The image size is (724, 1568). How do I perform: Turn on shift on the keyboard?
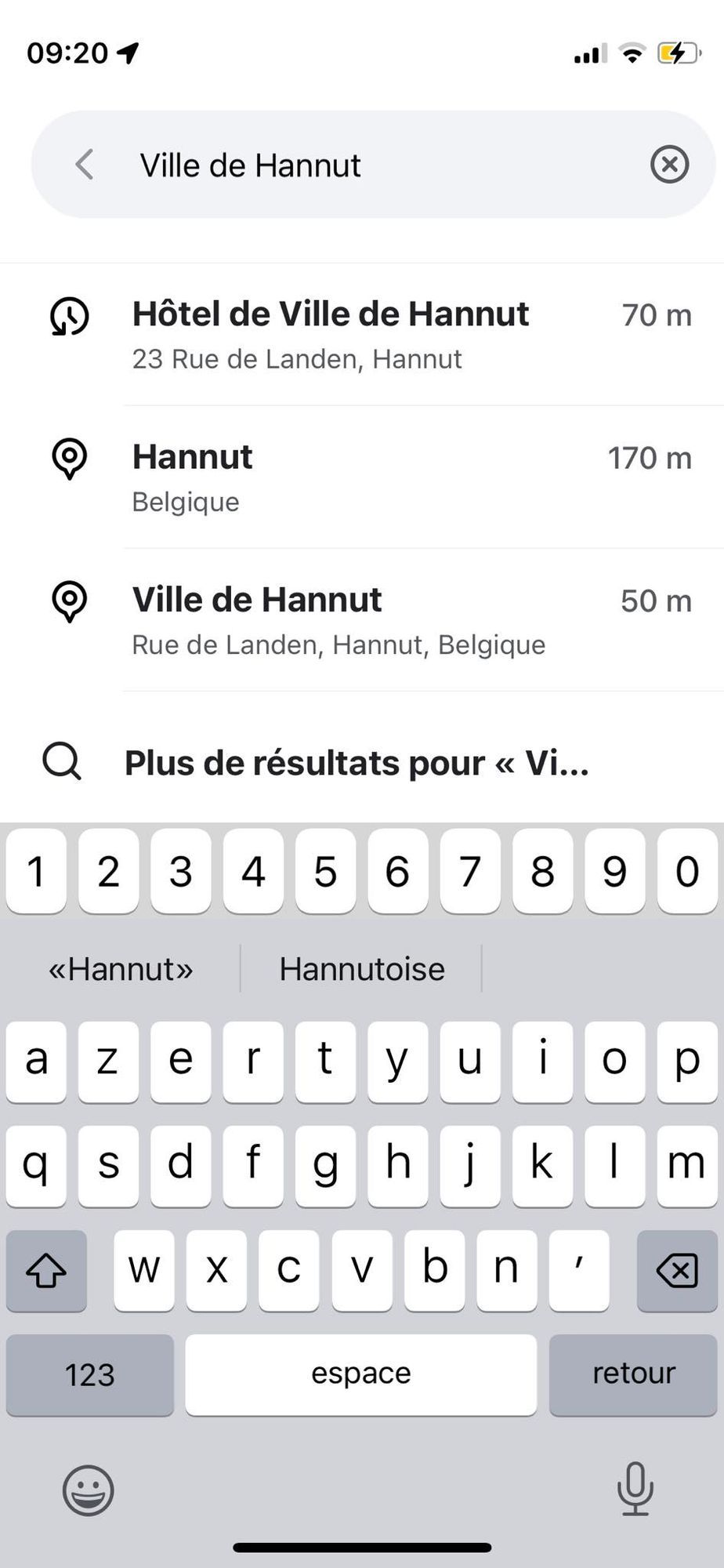[46, 1270]
